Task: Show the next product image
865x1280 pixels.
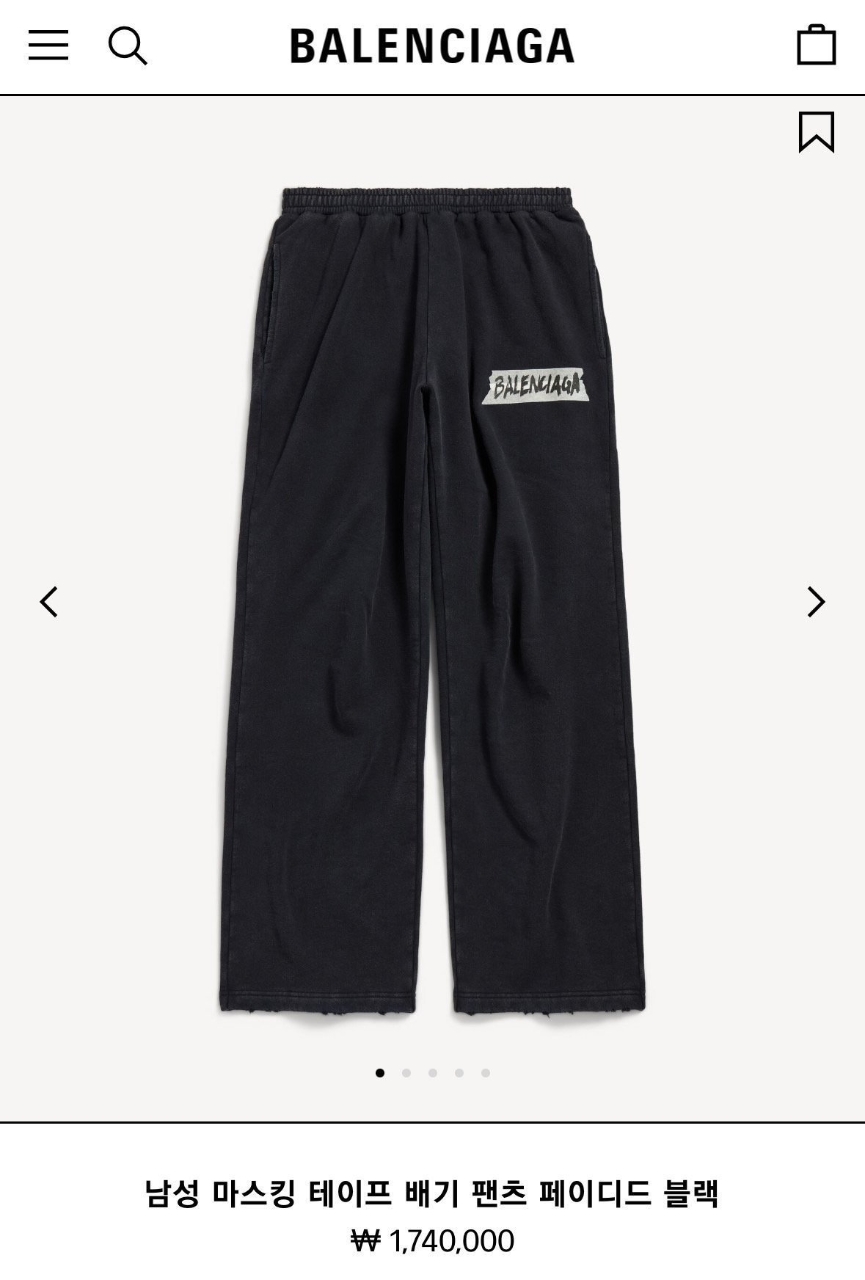Action: [816, 601]
